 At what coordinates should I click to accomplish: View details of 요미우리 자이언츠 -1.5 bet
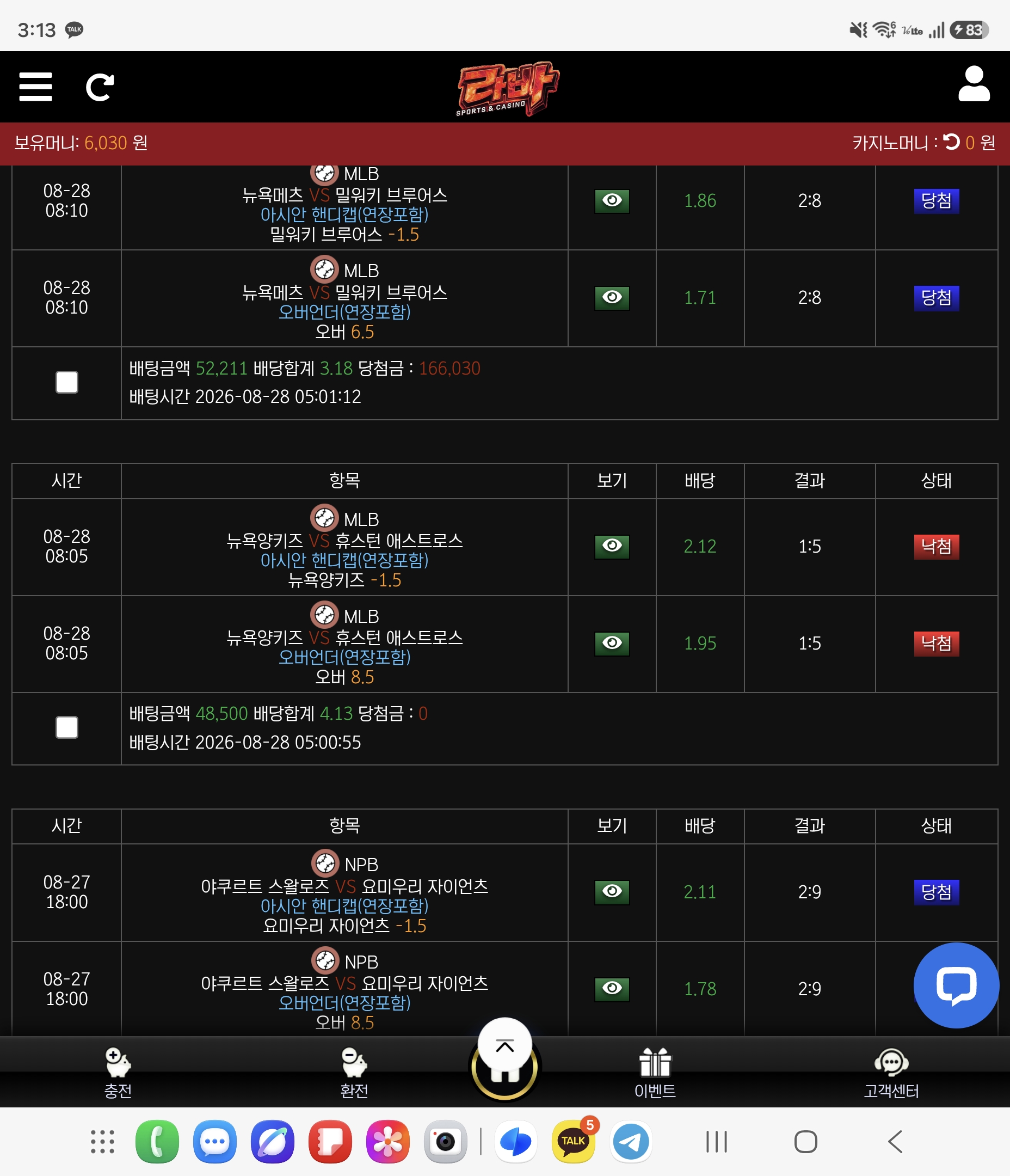click(x=612, y=892)
